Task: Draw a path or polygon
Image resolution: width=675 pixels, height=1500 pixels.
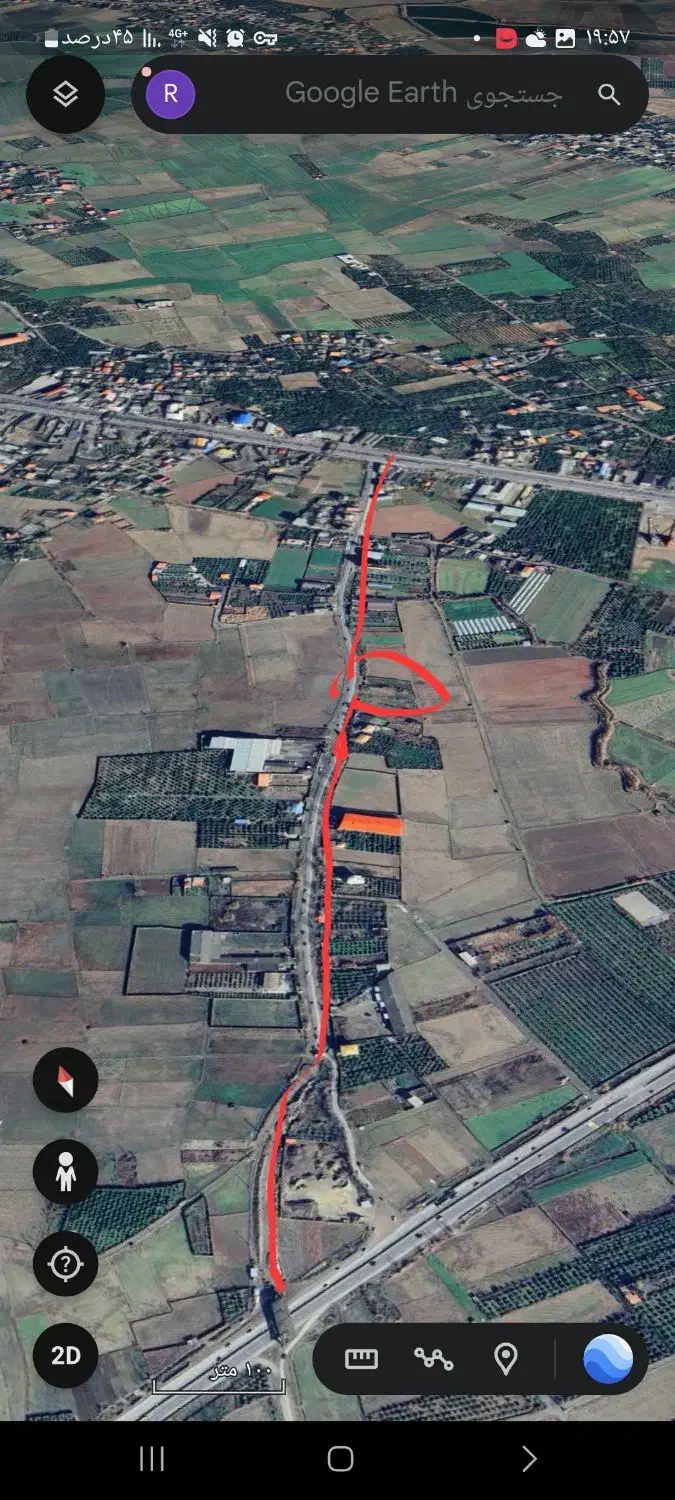Action: pos(434,1358)
